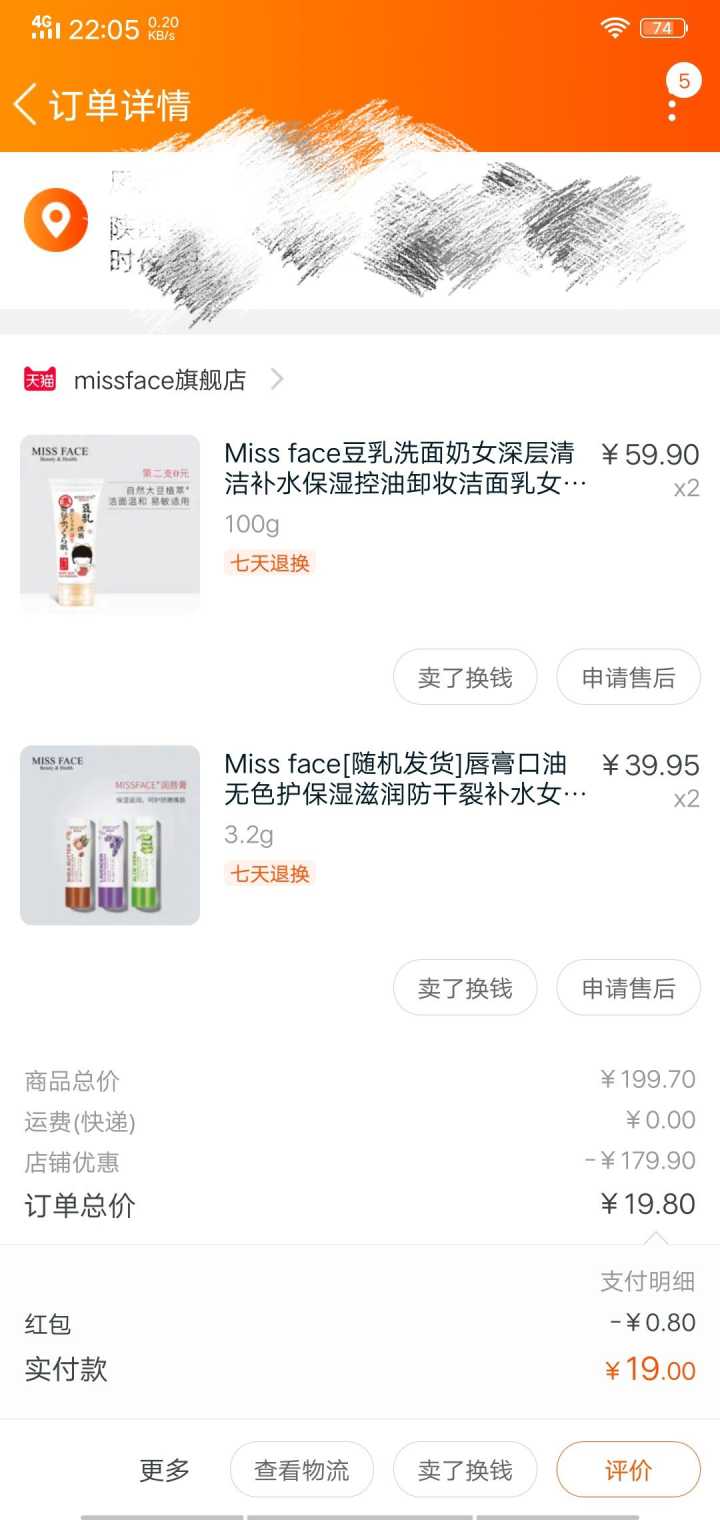The image size is (720, 1520).
Task: Request 申请售后 for the 豆乳洗面奶 item
Action: pyautogui.click(x=628, y=678)
